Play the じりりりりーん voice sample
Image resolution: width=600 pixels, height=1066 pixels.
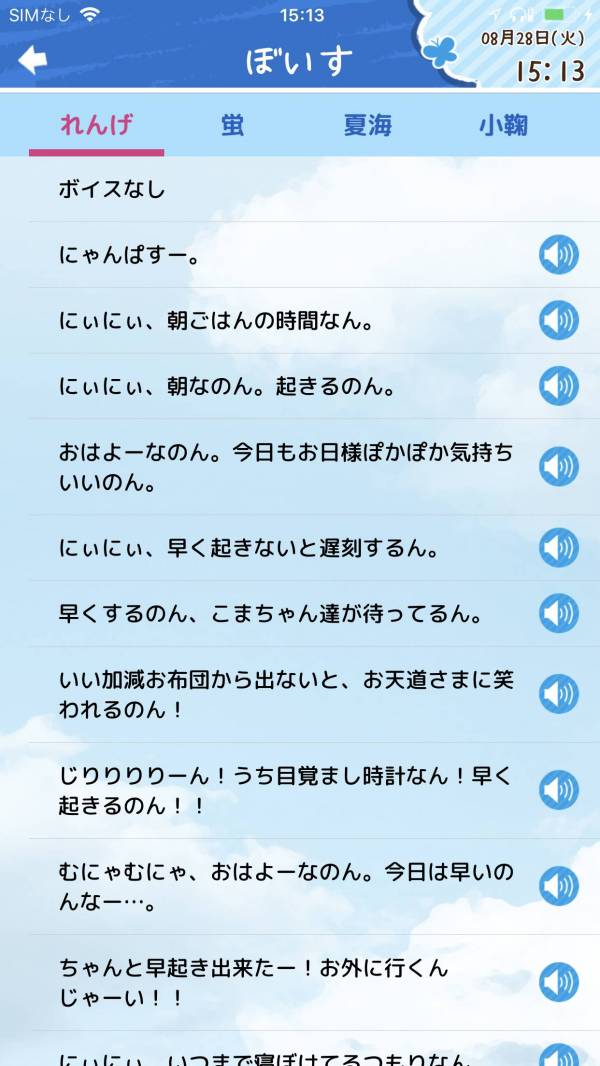point(559,791)
